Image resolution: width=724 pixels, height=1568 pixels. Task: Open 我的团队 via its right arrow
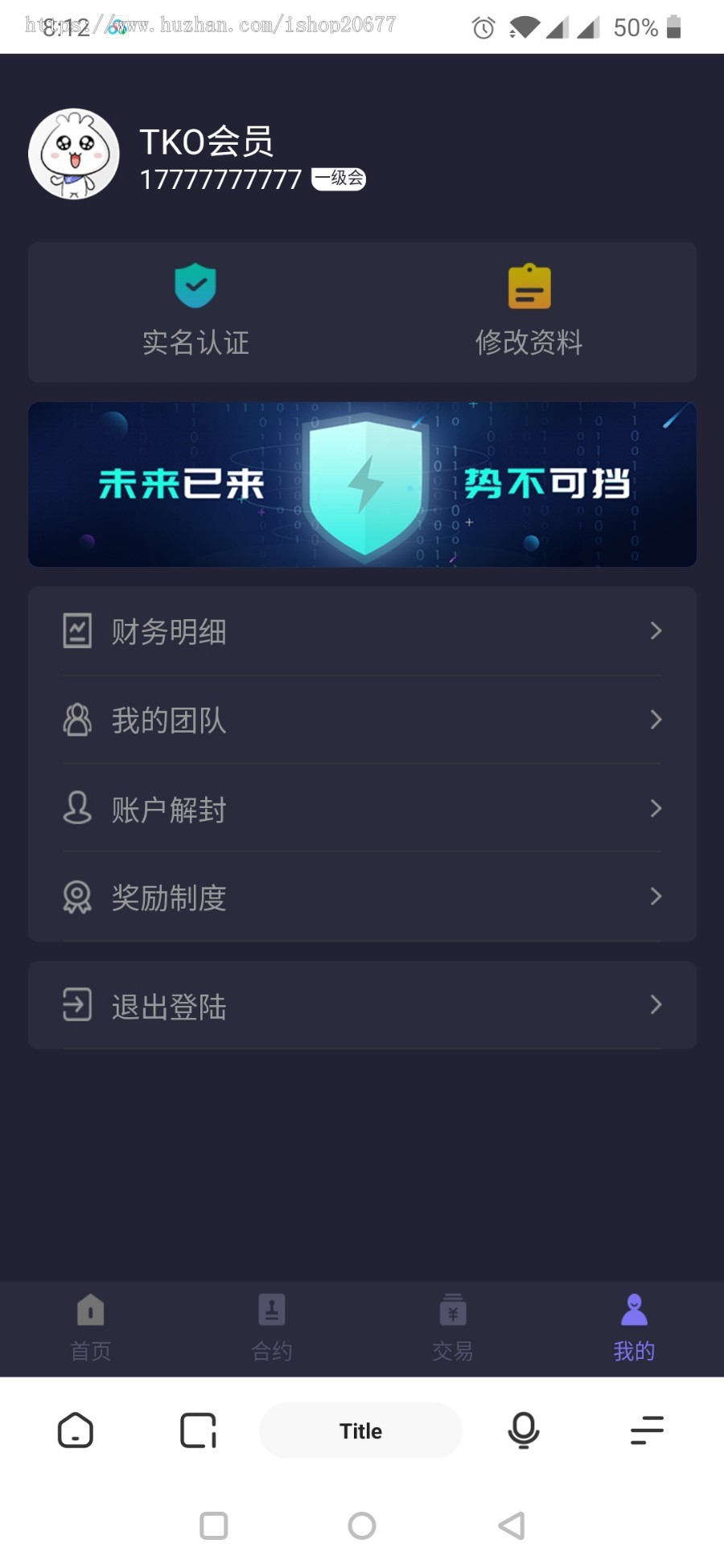click(x=656, y=720)
